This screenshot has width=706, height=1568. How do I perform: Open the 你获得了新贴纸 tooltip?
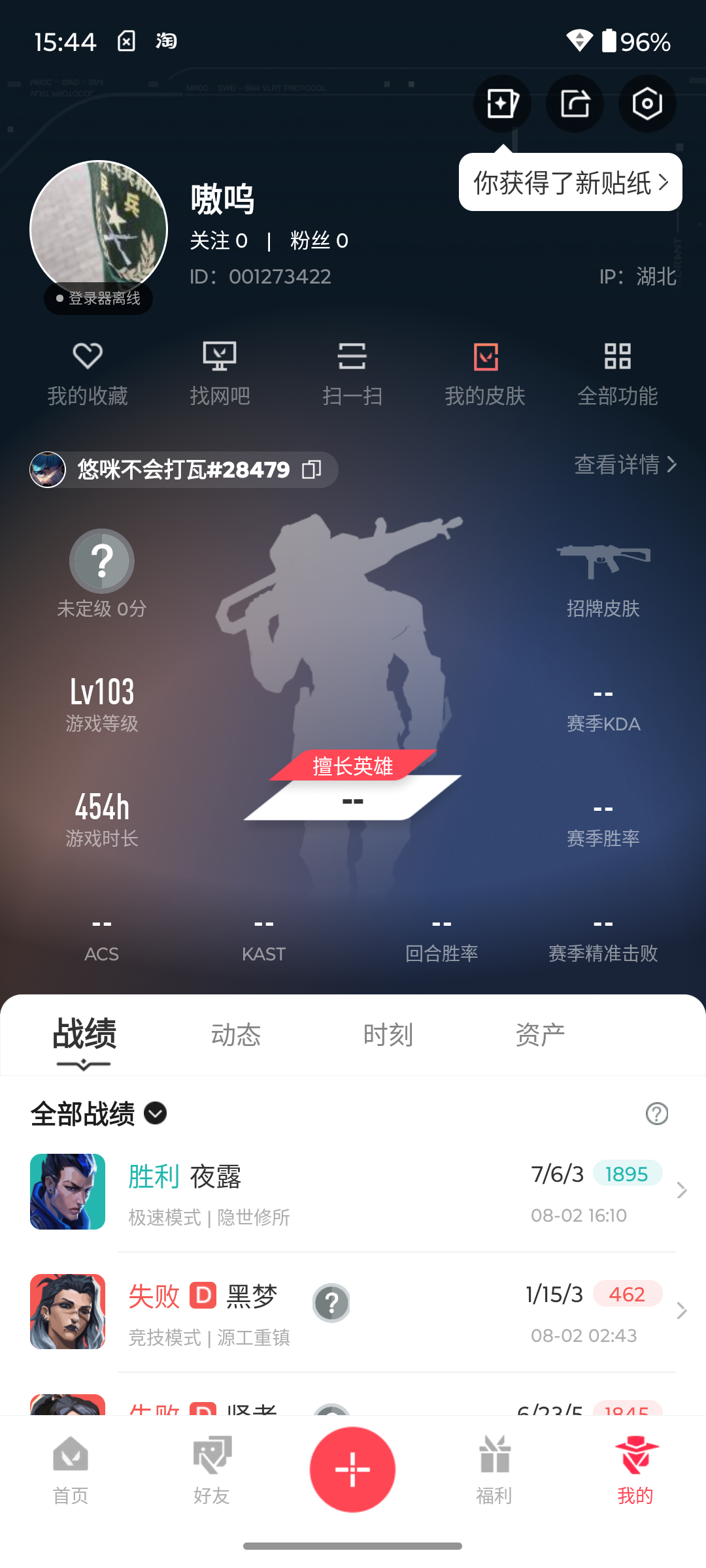pyautogui.click(x=570, y=182)
